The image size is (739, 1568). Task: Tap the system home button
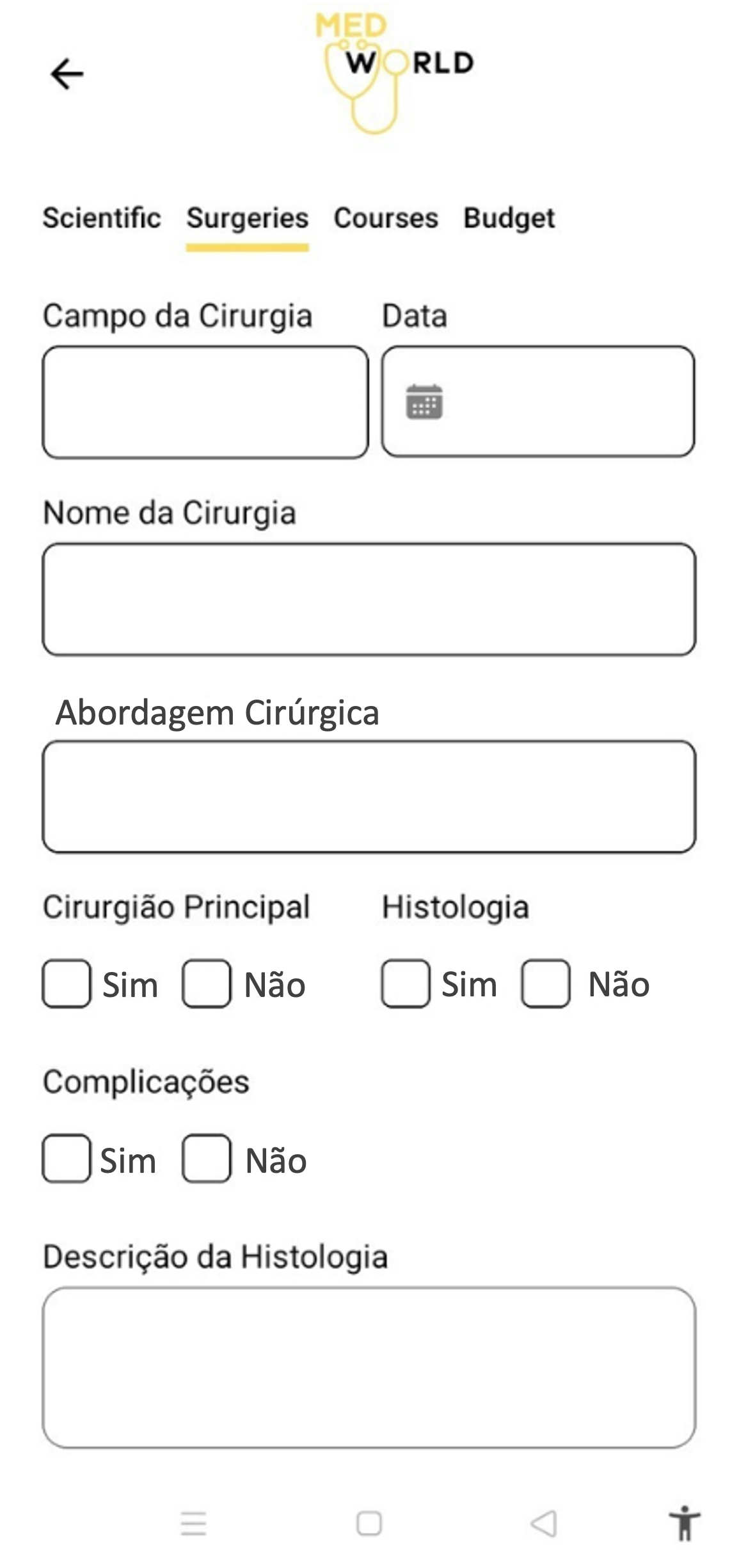coord(369,1524)
